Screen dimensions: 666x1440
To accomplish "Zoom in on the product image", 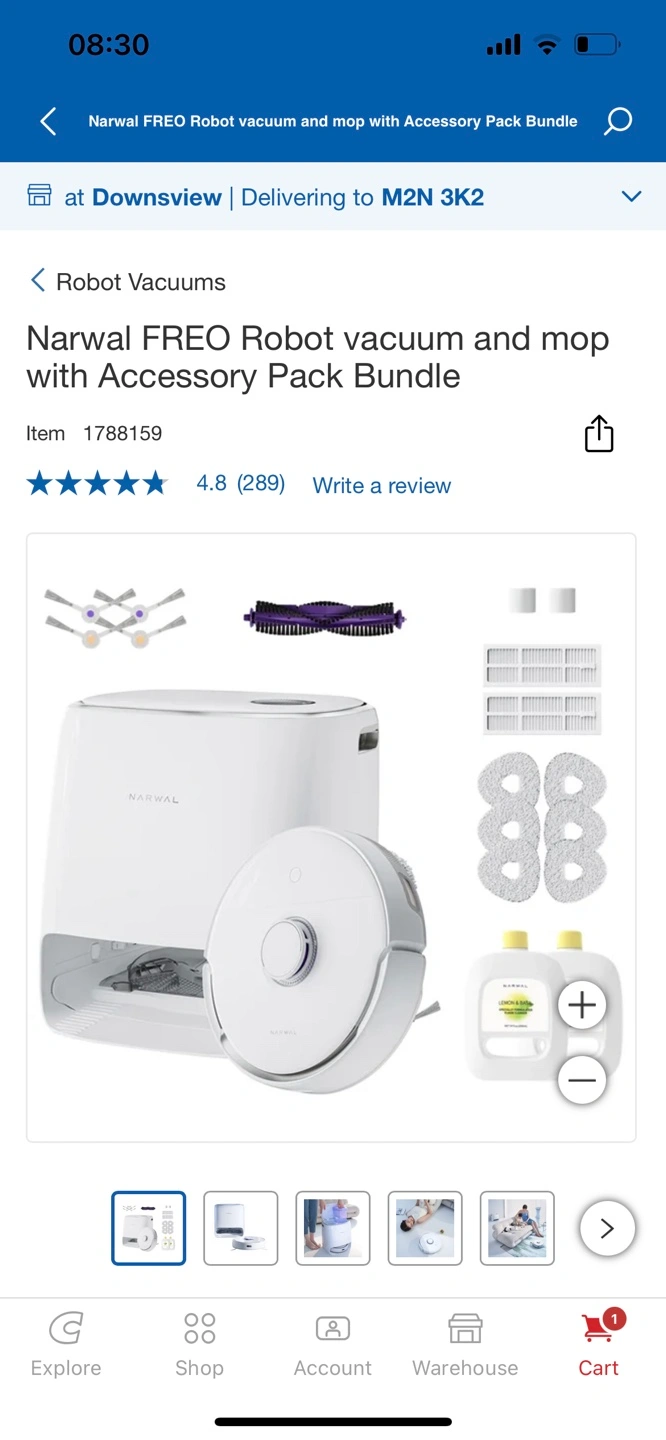I will point(582,1006).
